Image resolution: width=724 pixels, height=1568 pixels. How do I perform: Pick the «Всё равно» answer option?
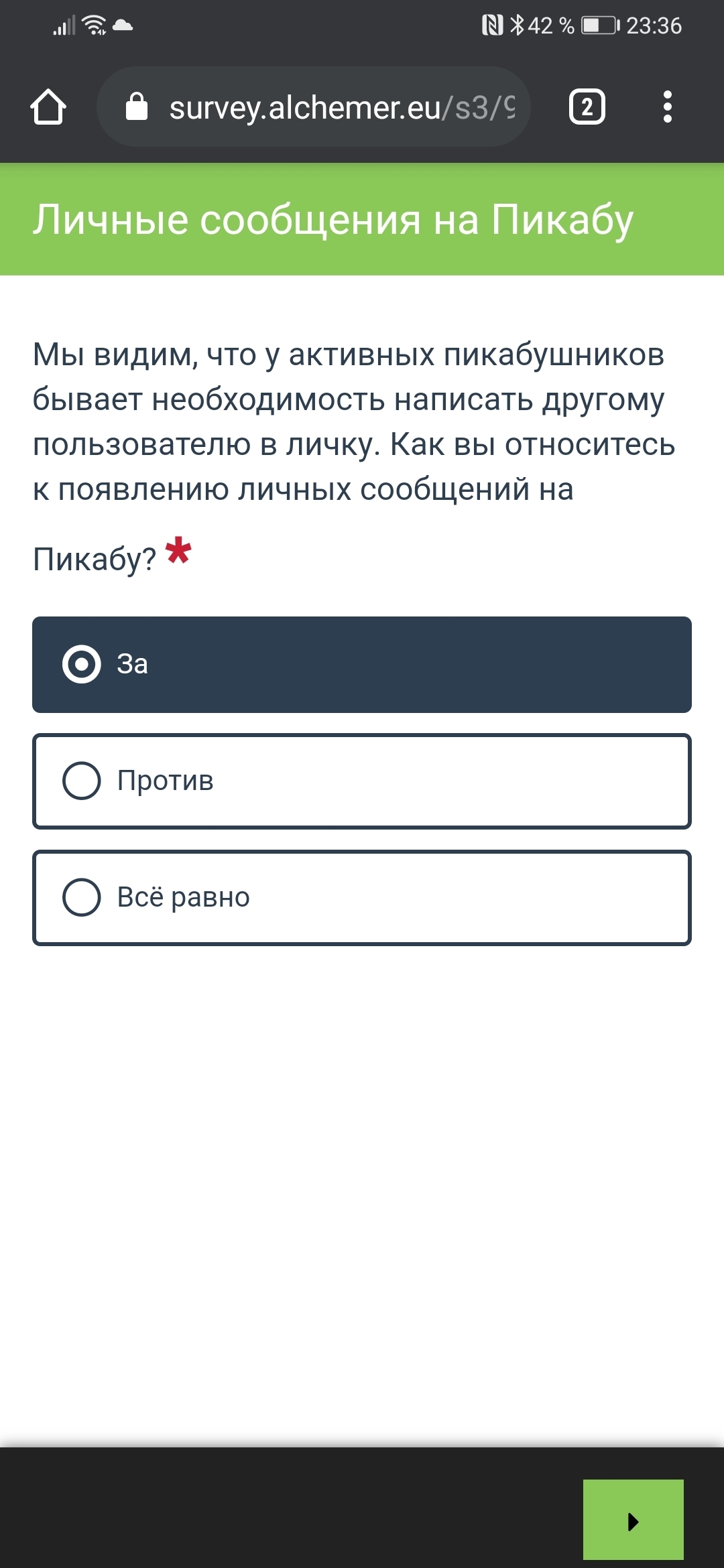click(362, 897)
